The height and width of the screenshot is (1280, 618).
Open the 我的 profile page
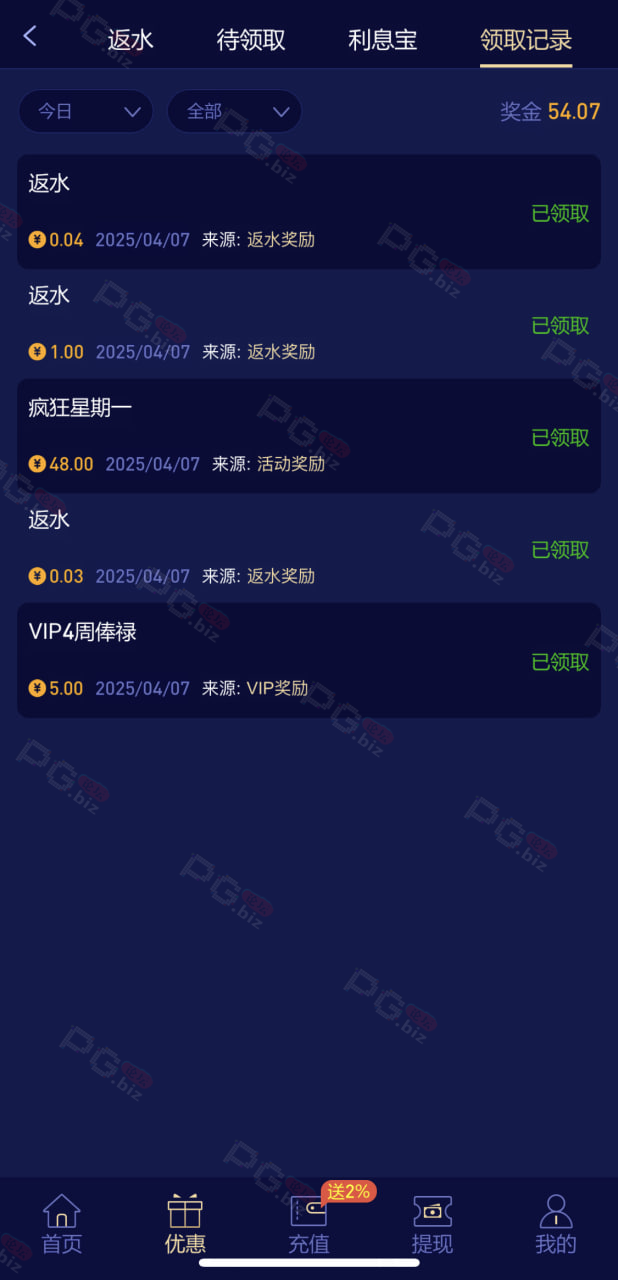556,1224
